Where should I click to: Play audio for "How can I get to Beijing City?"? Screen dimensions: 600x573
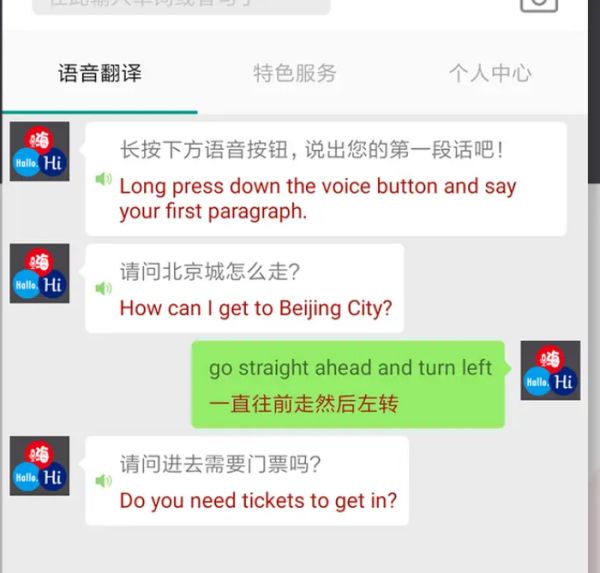click(x=103, y=288)
